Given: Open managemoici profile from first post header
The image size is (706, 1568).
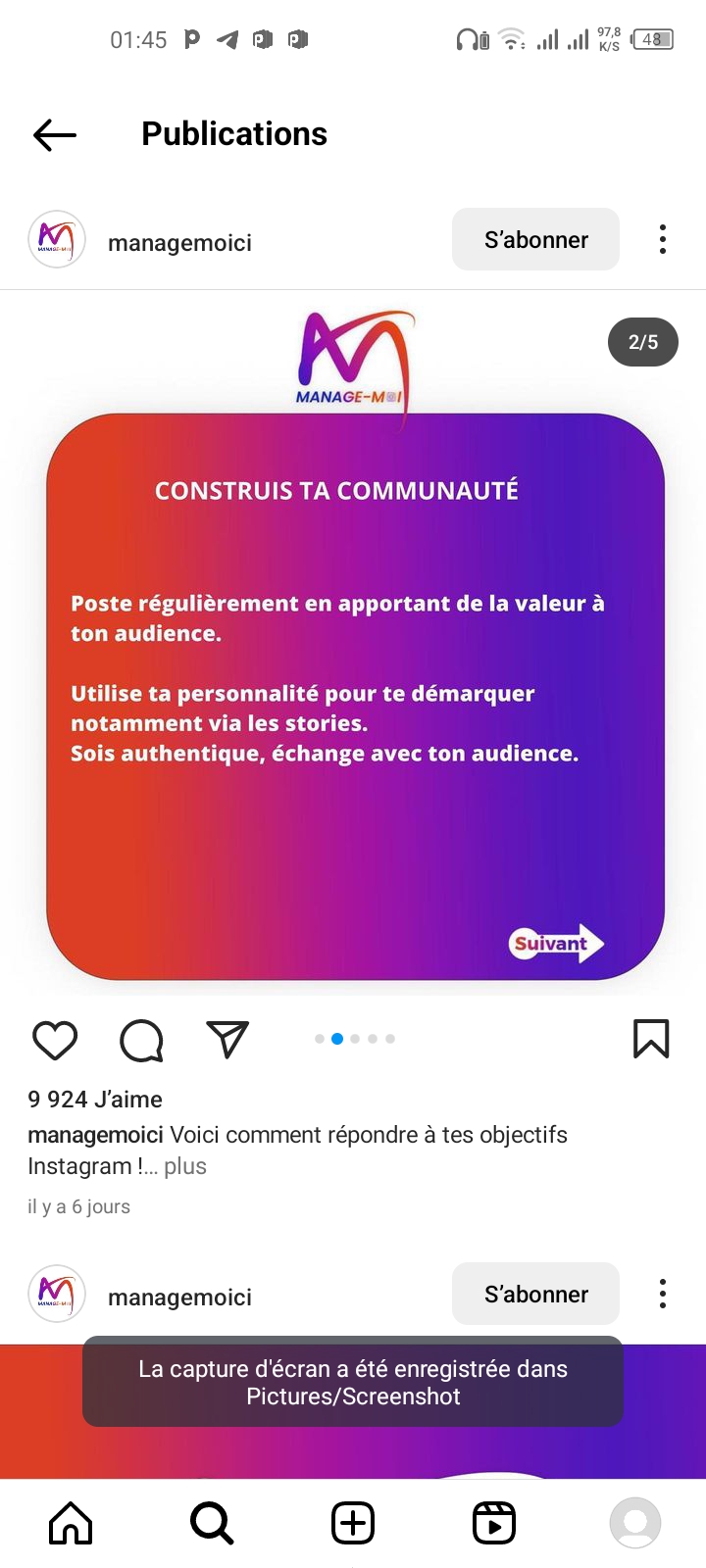Looking at the screenshot, I should click(x=179, y=242).
